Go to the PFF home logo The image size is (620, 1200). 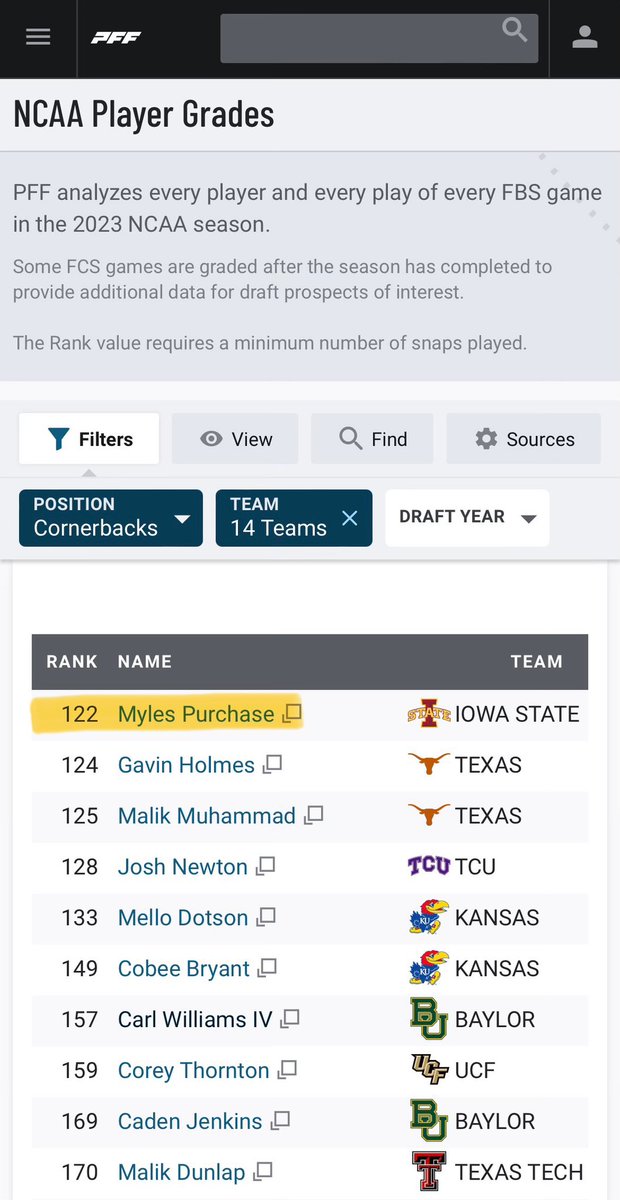(116, 38)
